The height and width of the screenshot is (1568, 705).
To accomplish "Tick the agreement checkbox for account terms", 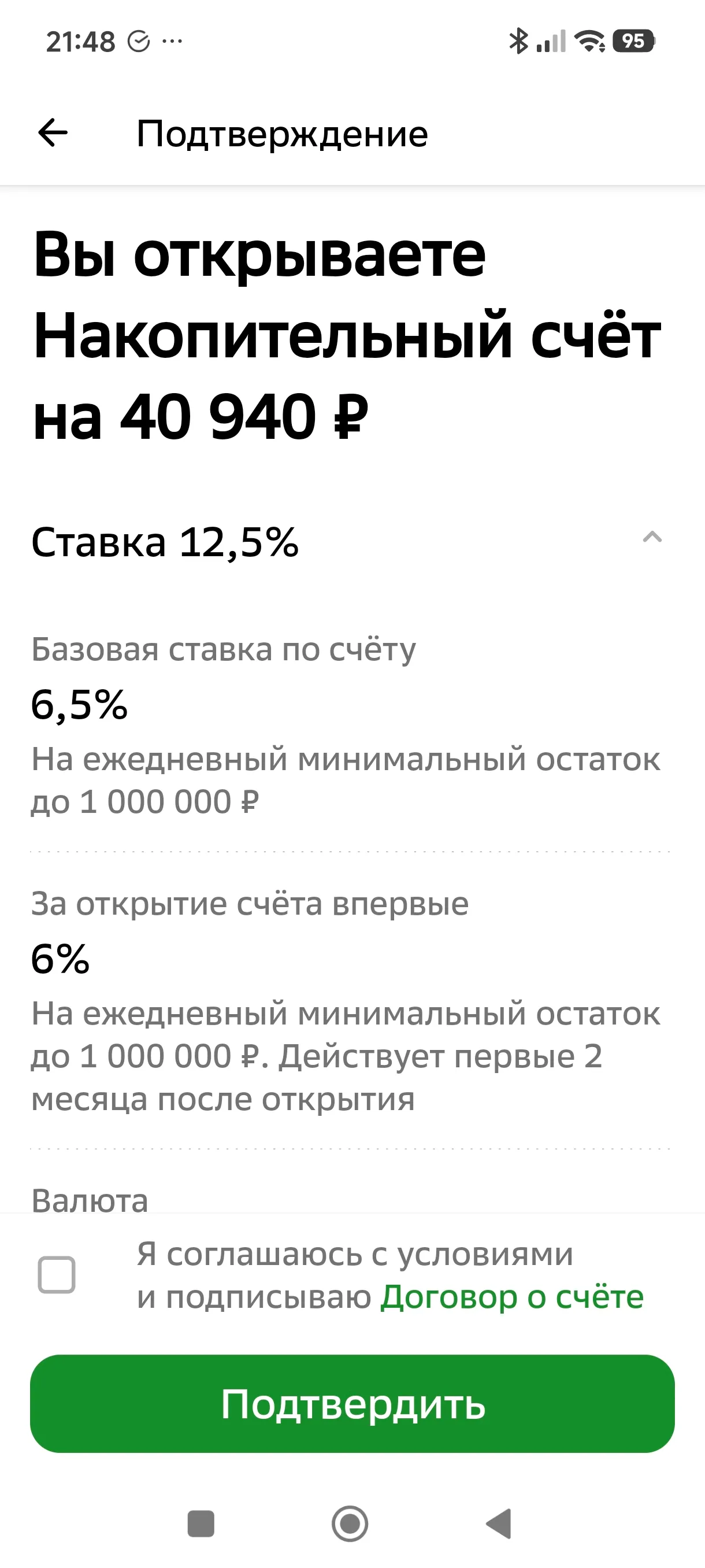I will pos(57,1275).
